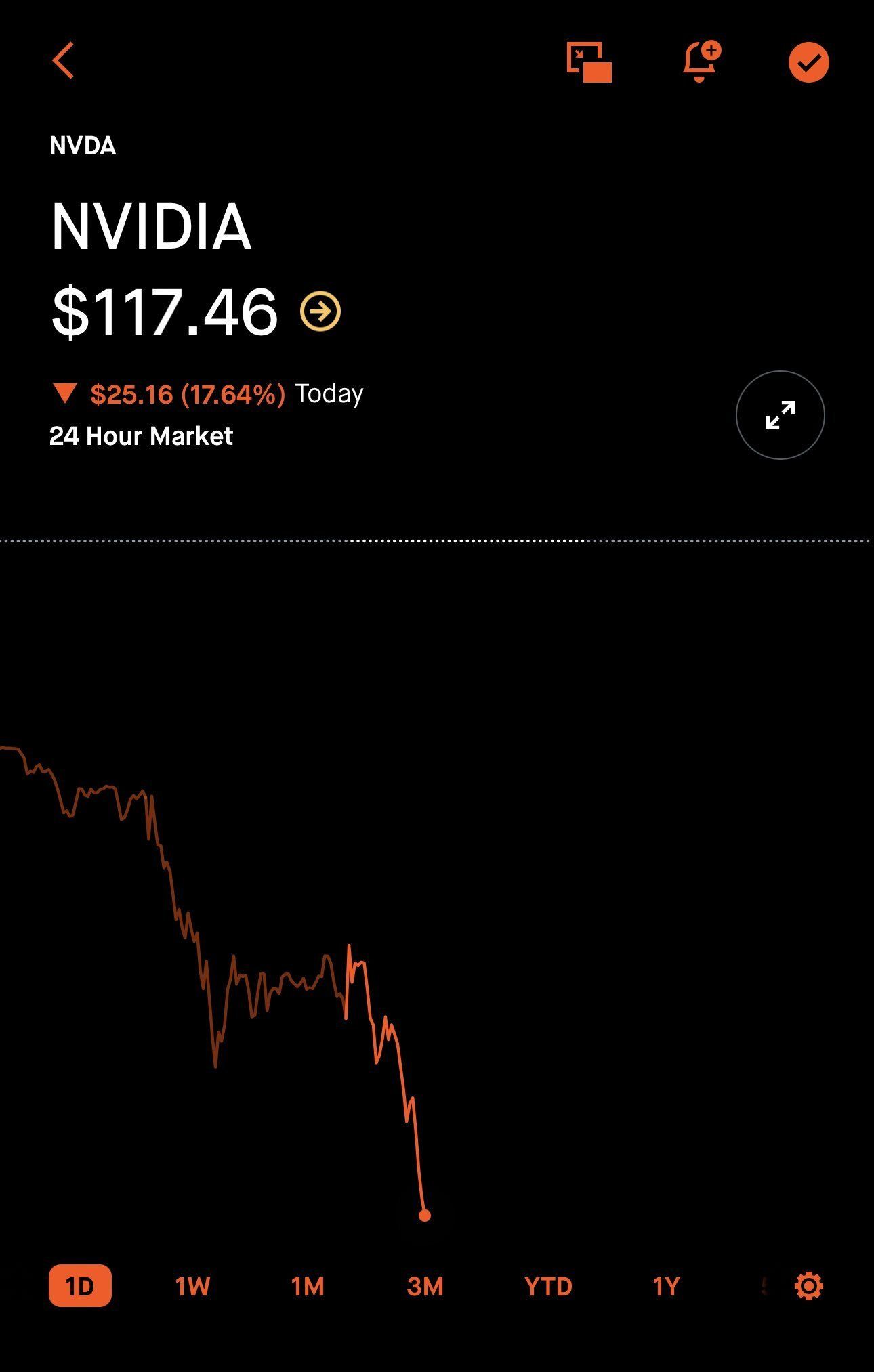Viewport: 874px width, 1372px height.
Task: Change chart to the 1Y range
Action: (665, 1286)
